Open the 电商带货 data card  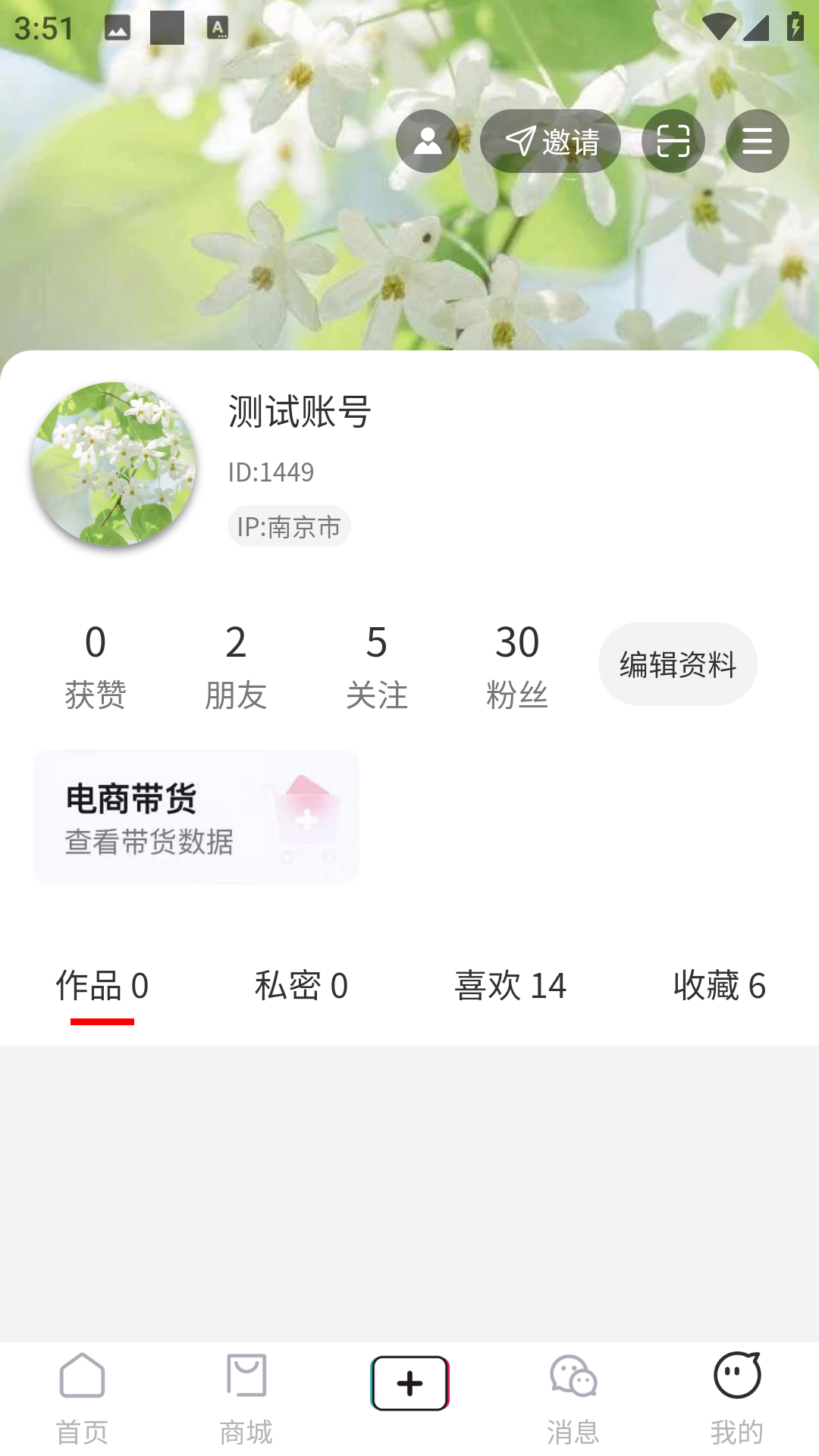[196, 817]
